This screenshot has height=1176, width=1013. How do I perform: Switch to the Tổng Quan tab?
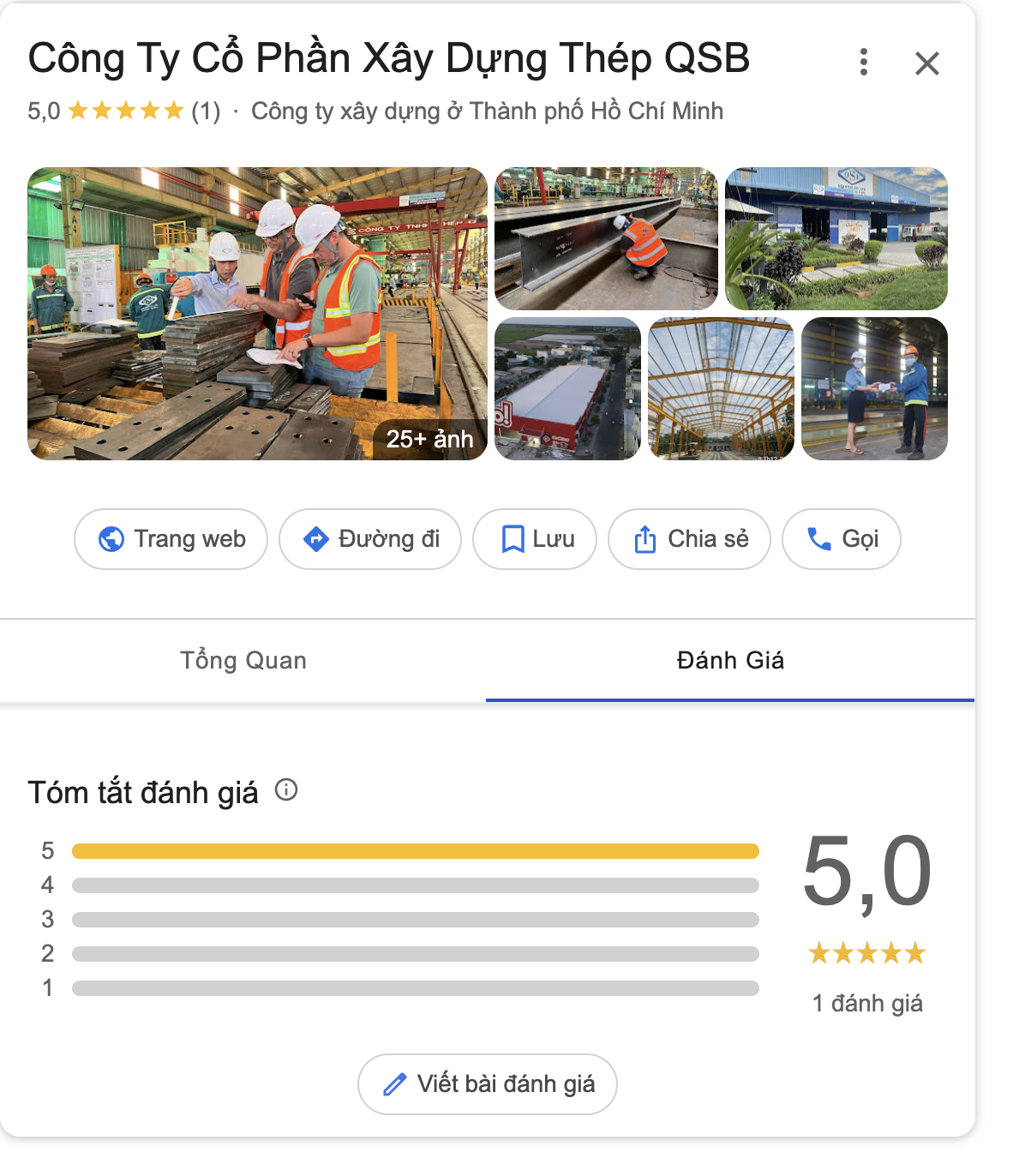tap(243, 660)
